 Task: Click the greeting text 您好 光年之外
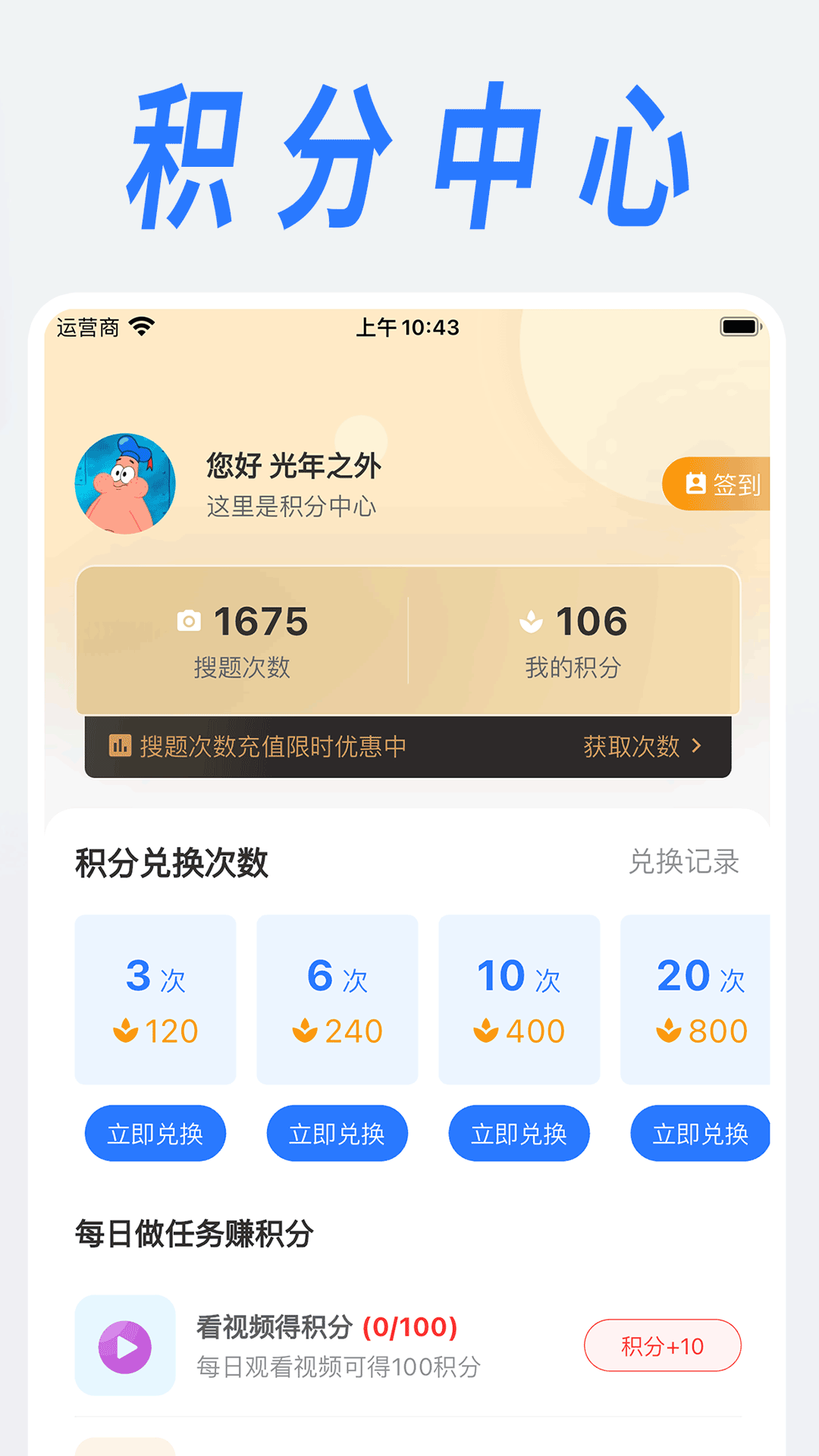click(x=293, y=467)
